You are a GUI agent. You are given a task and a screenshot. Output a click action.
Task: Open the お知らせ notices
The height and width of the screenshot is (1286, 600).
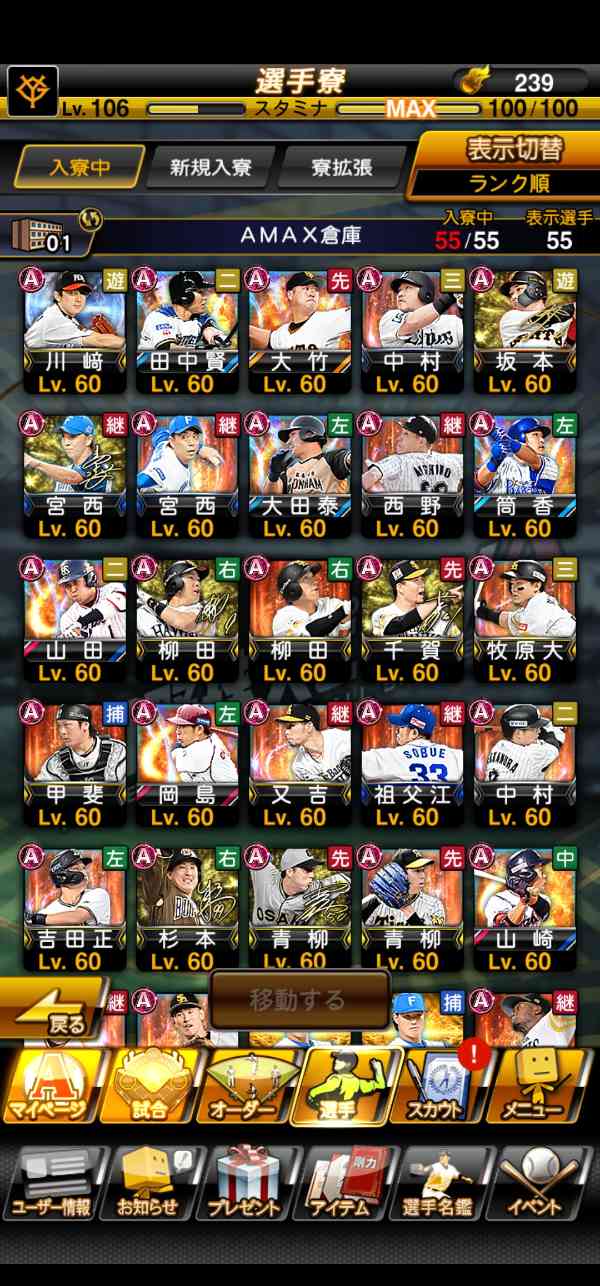tap(150, 1183)
